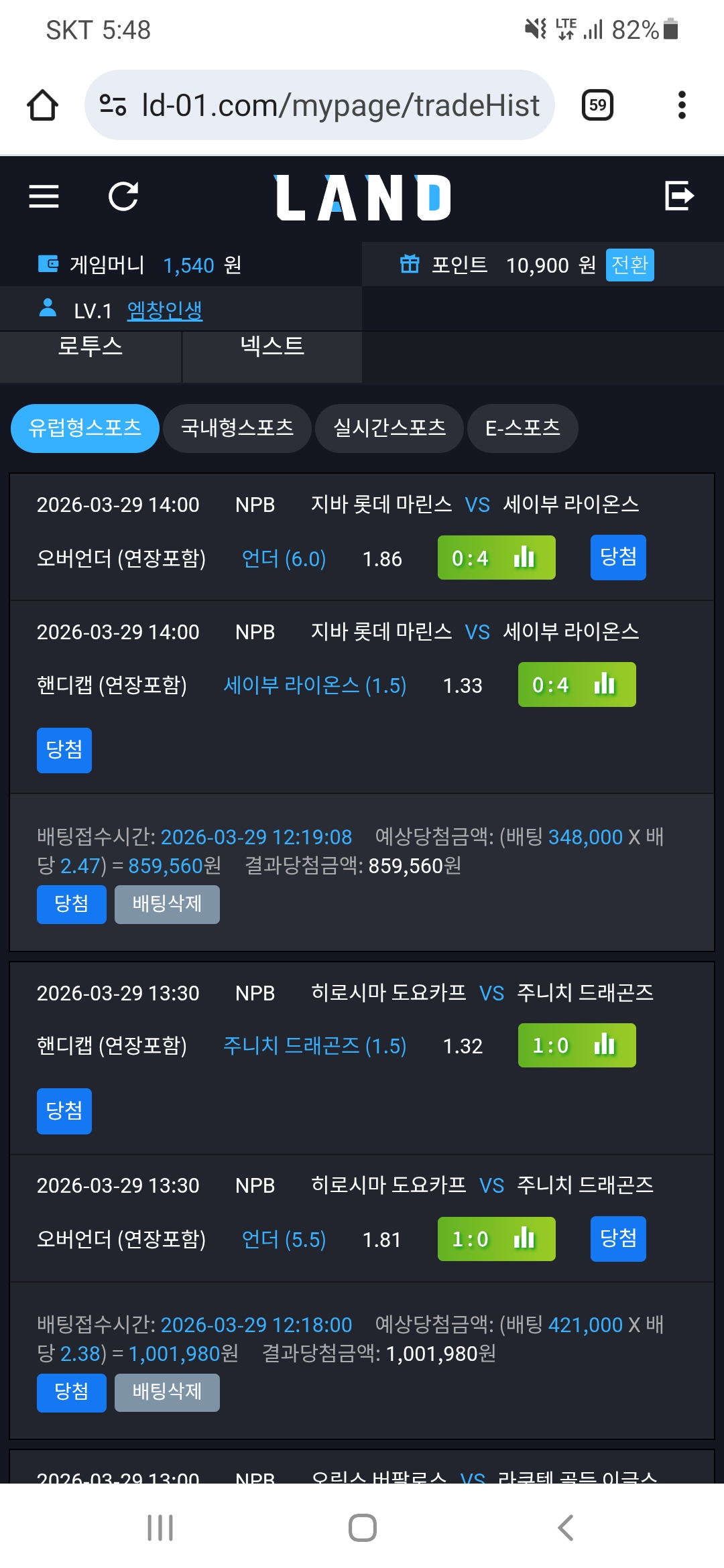The height and width of the screenshot is (1568, 724).
Task: Tap the URL address bar
Action: coord(328,105)
